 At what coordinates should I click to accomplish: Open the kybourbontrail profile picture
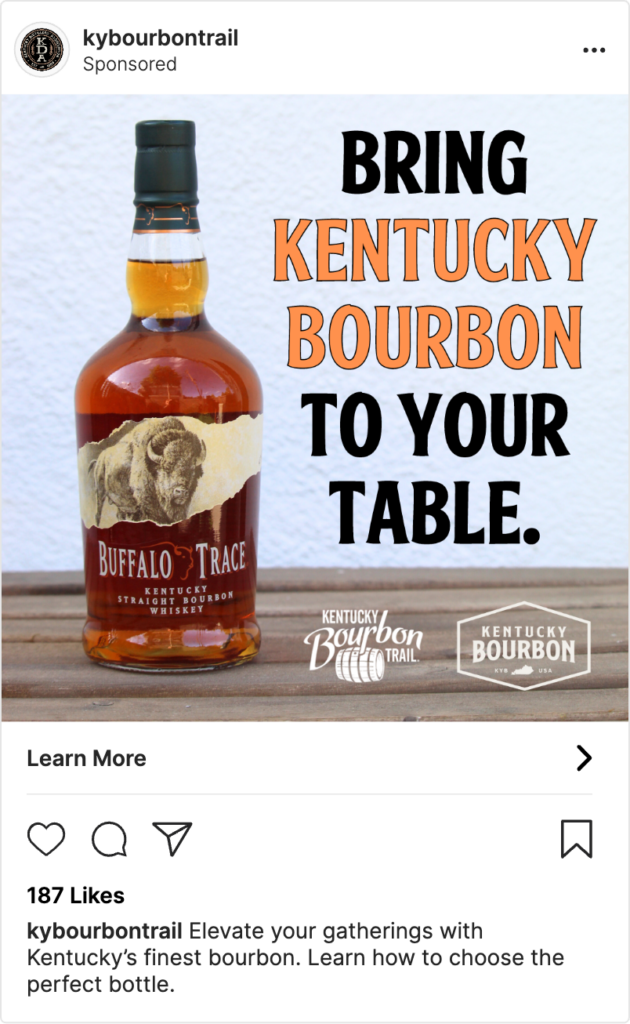42,50
